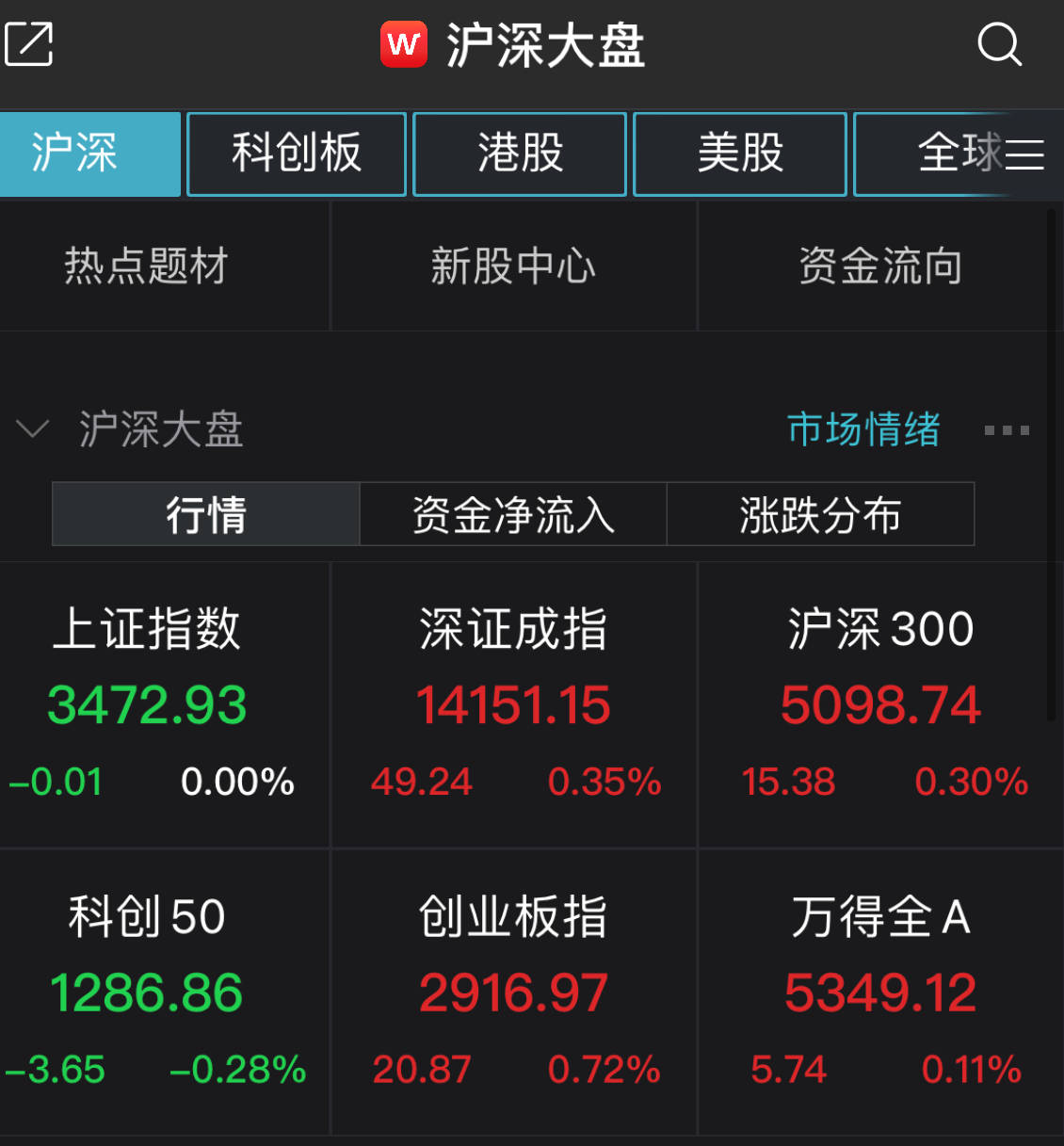This screenshot has height=1146, width=1064.
Task: Open the ellipsis more options icon
Action: 1007,430
